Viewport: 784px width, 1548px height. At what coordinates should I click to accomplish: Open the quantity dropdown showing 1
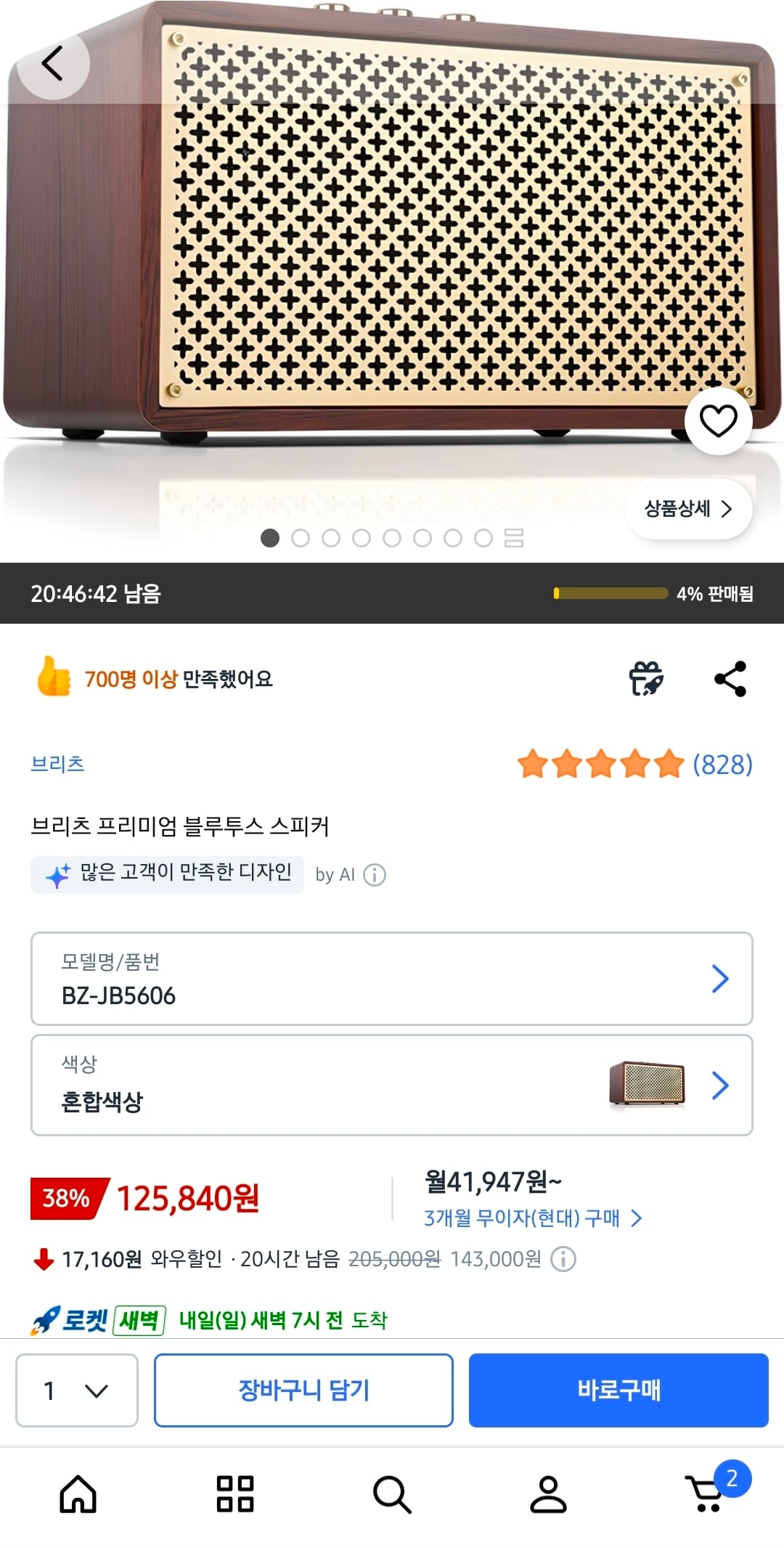click(x=76, y=1389)
